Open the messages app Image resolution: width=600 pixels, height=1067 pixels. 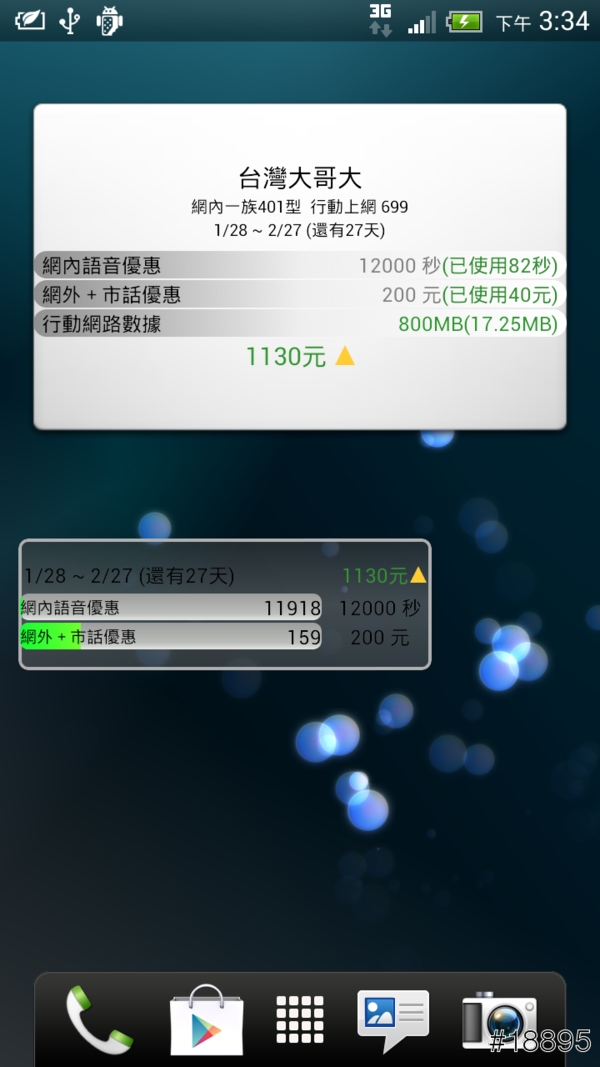click(x=393, y=1018)
